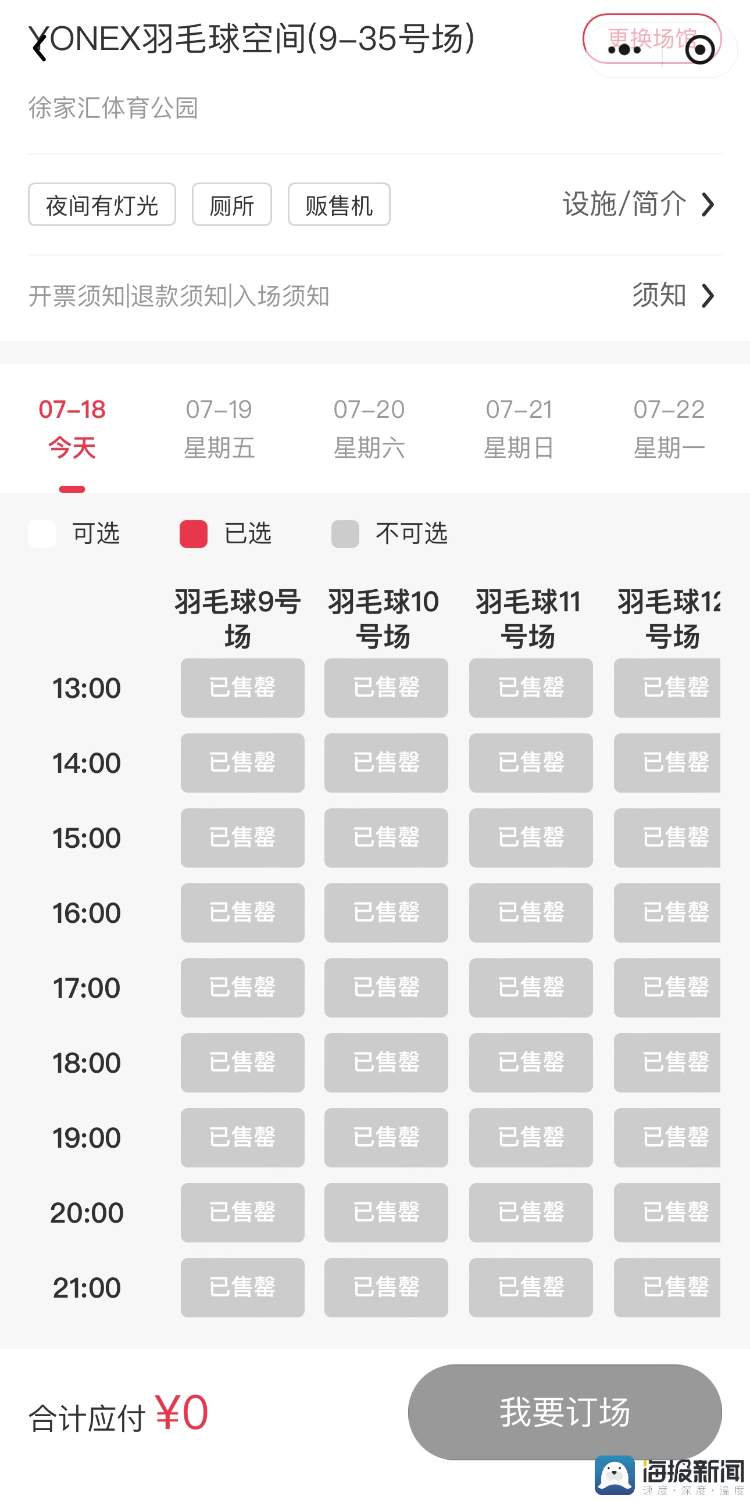Open the mini-program more options (…) icon
The height and width of the screenshot is (1501, 750).
tap(625, 47)
